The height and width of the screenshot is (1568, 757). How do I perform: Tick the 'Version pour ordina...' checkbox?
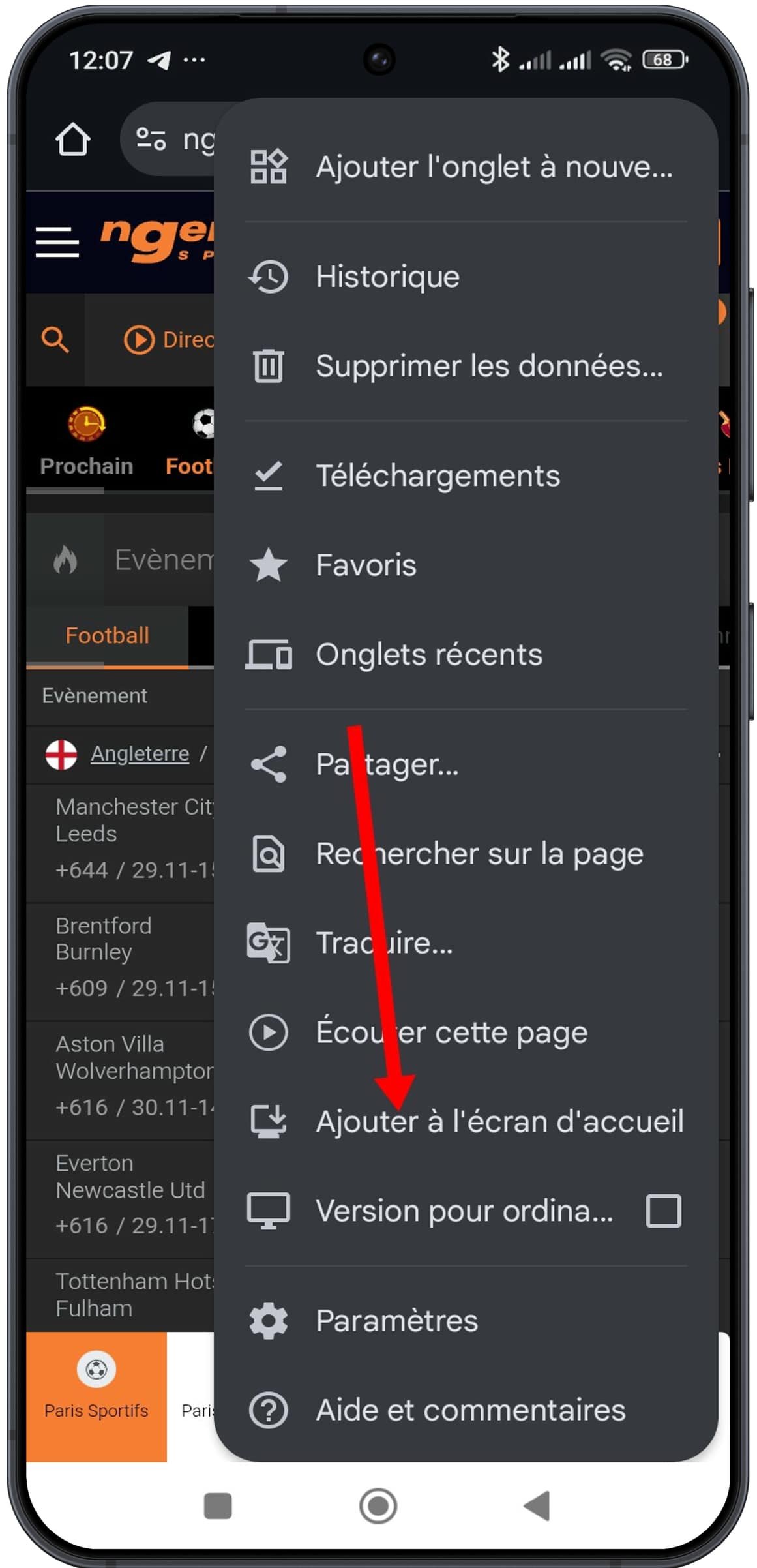pyautogui.click(x=663, y=1211)
